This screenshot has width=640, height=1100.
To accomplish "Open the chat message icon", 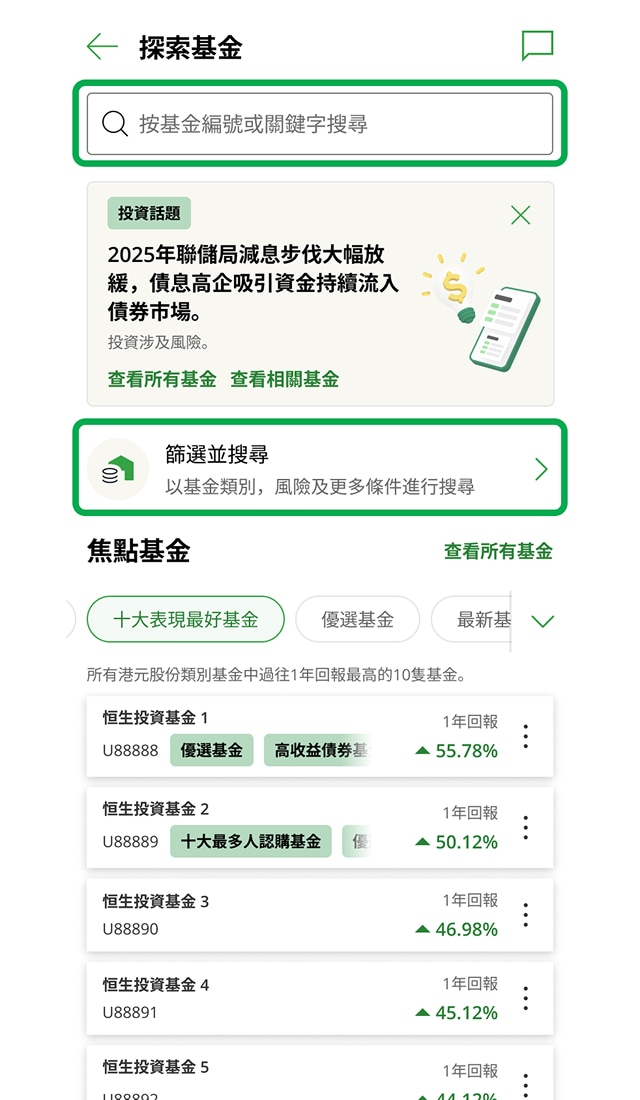I will point(537,46).
